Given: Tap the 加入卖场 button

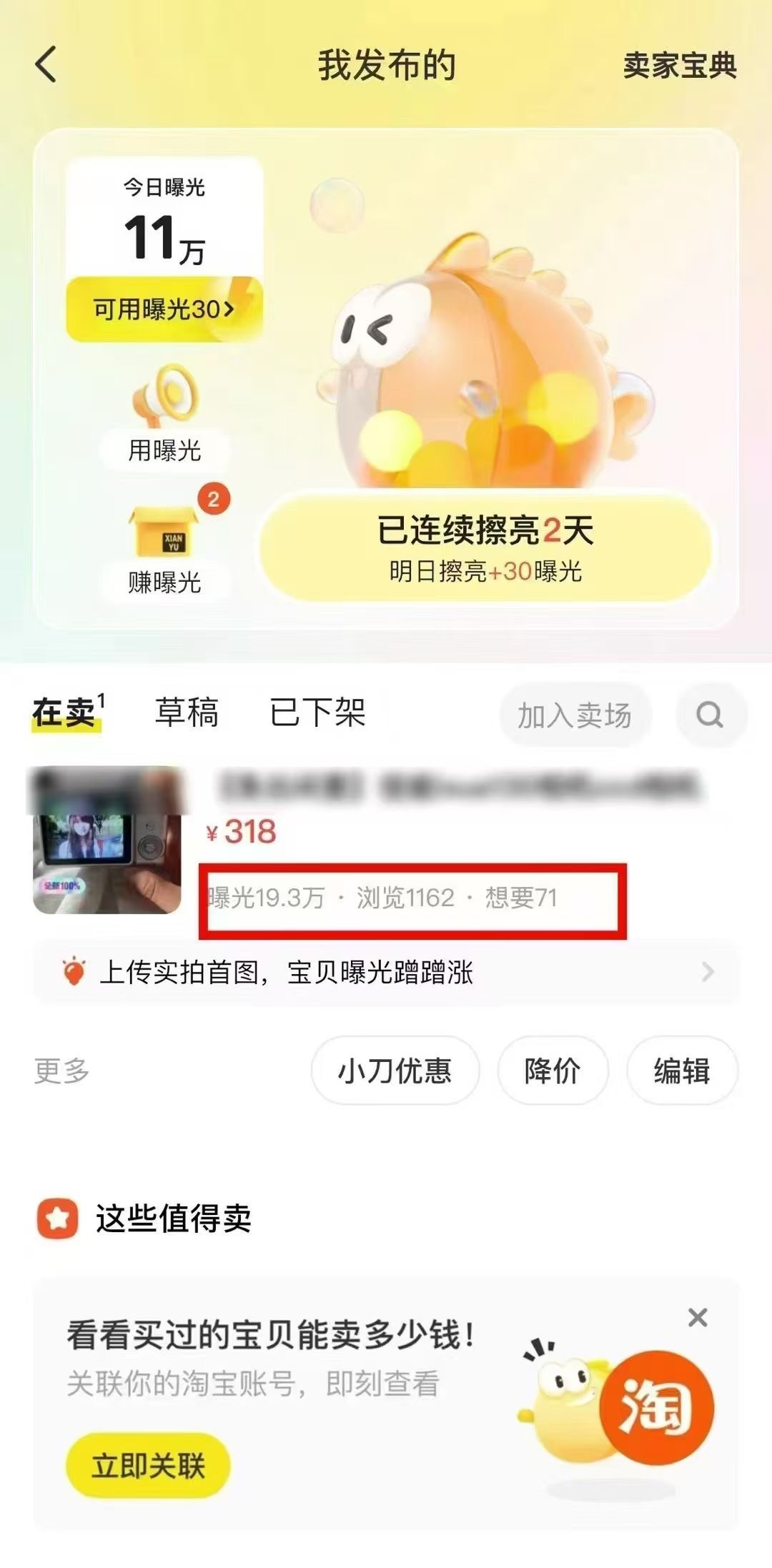Looking at the screenshot, I should pos(575,715).
